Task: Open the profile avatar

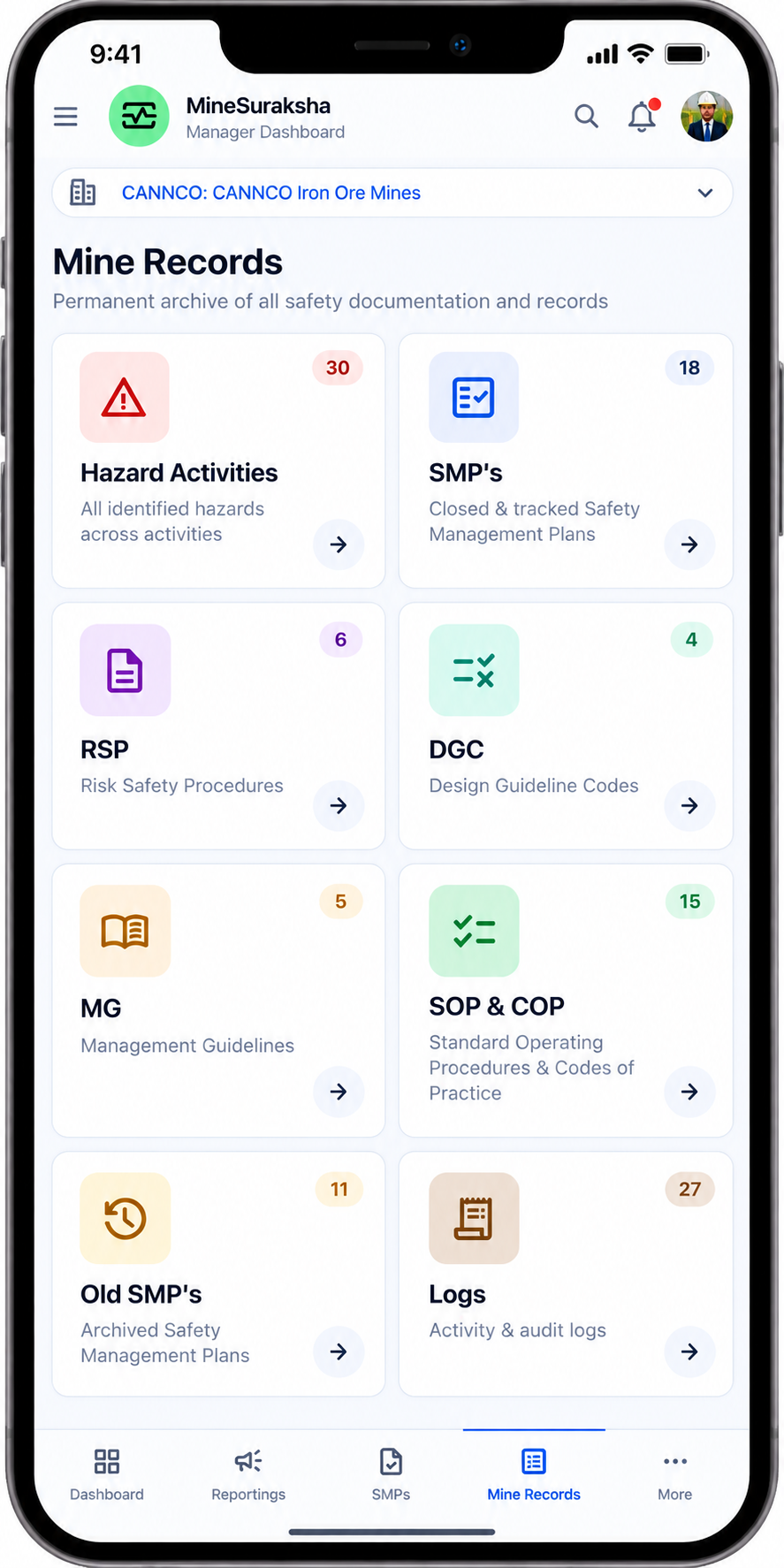Action: (x=706, y=116)
